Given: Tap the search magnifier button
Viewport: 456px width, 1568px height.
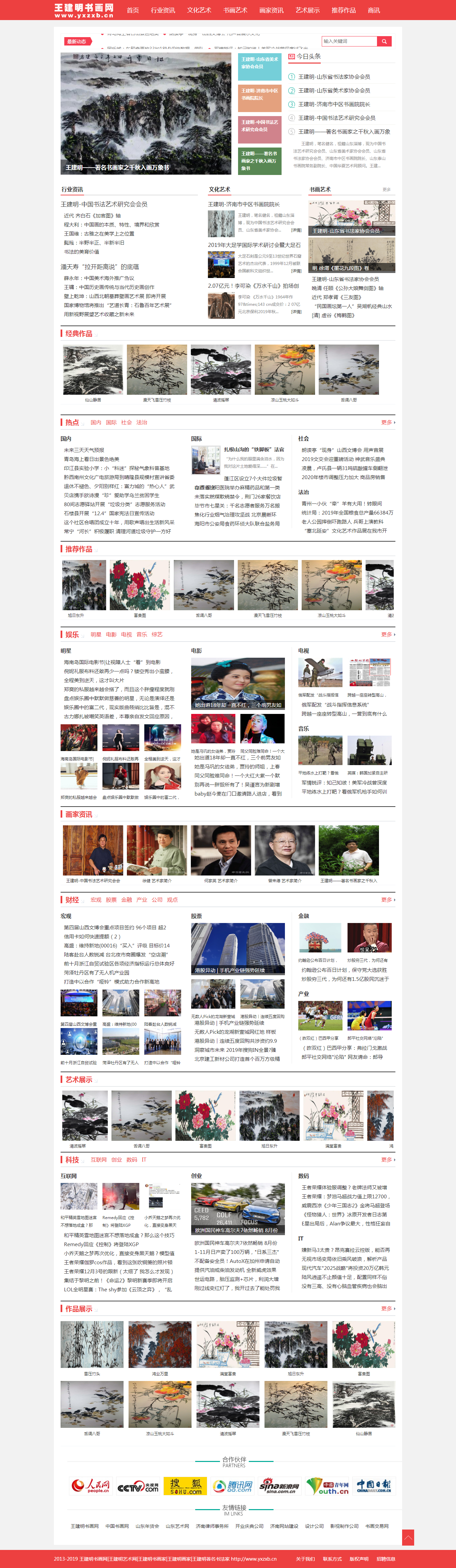Looking at the screenshot, I should point(384,41).
